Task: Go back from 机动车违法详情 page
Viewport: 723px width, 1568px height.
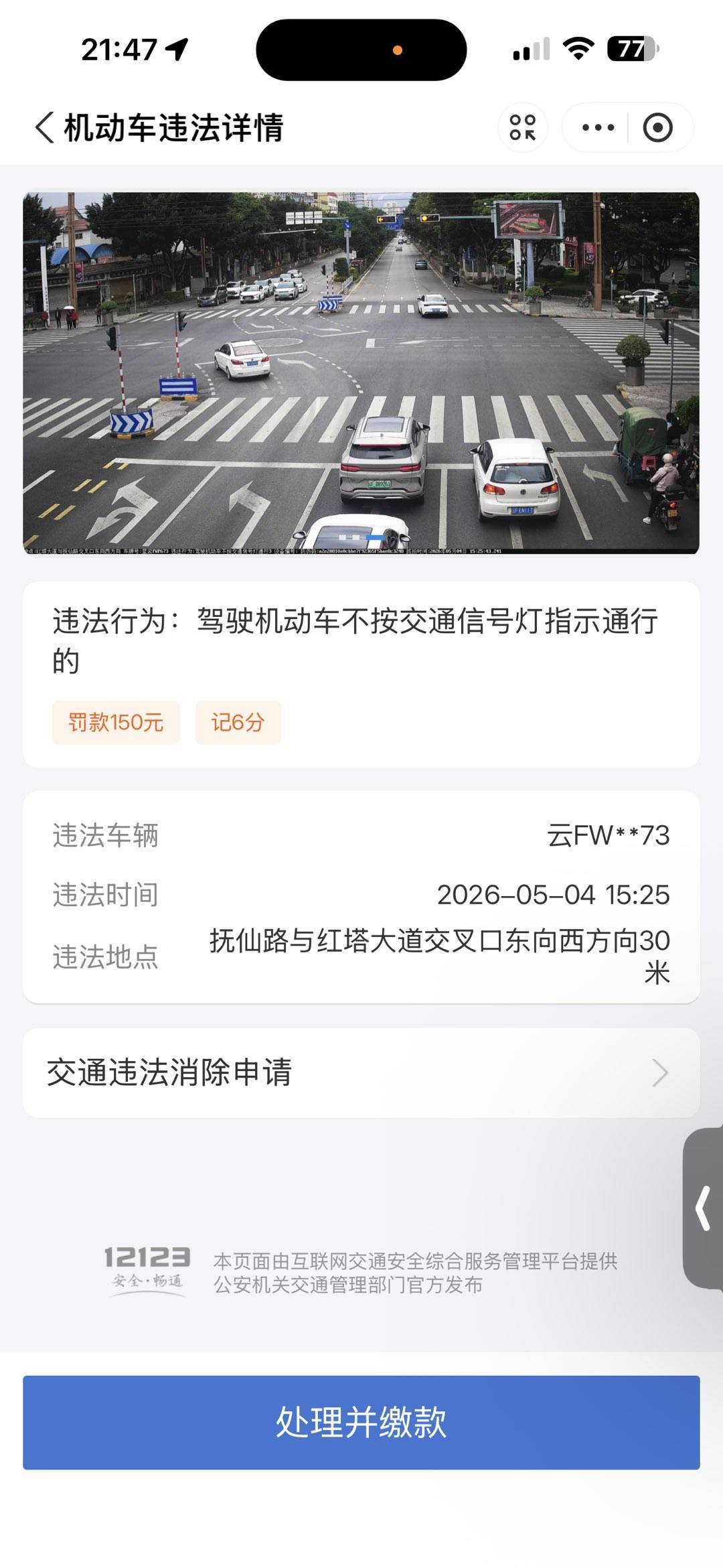Action: coord(44,127)
